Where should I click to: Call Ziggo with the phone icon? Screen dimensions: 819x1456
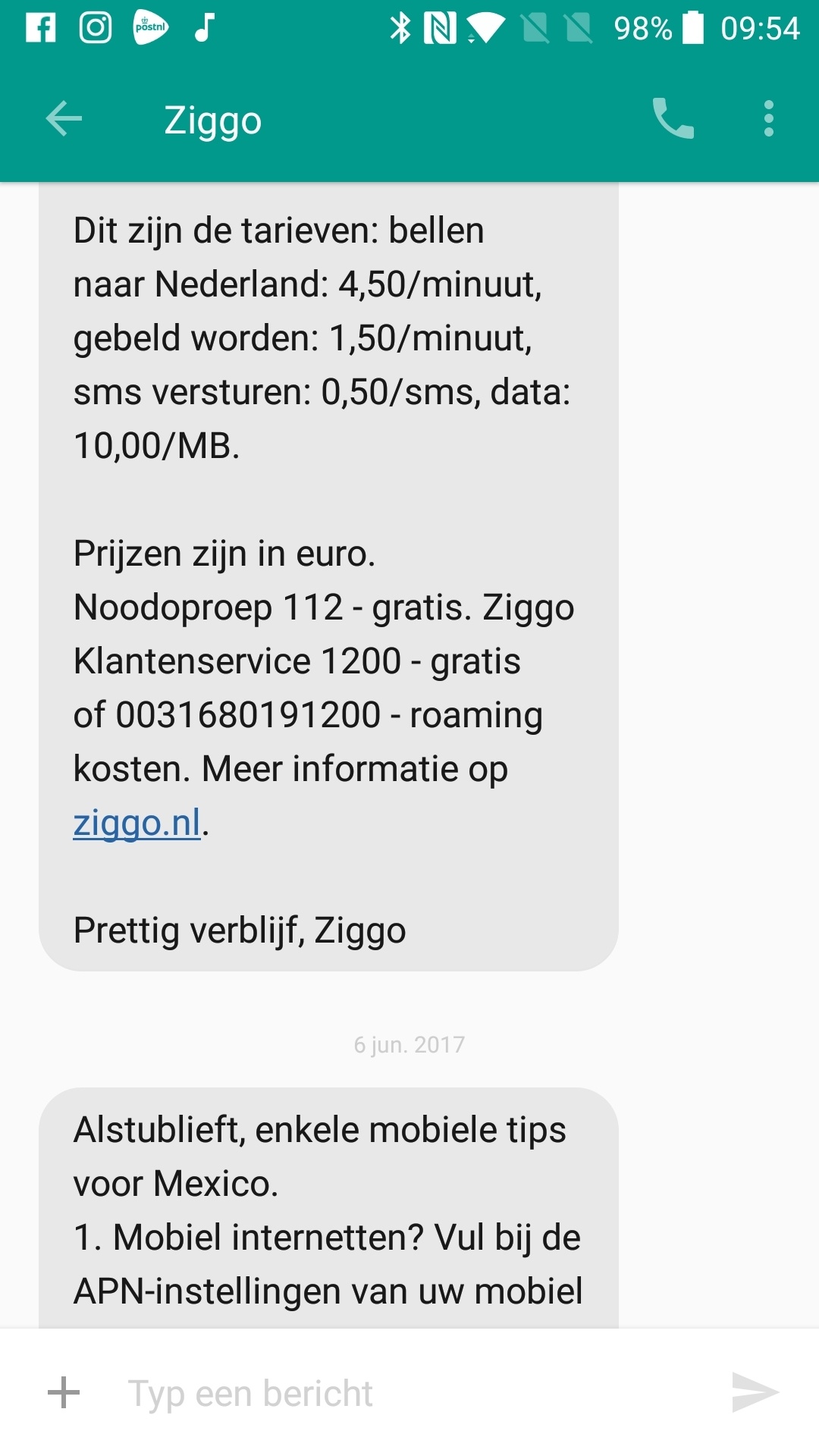click(x=673, y=119)
